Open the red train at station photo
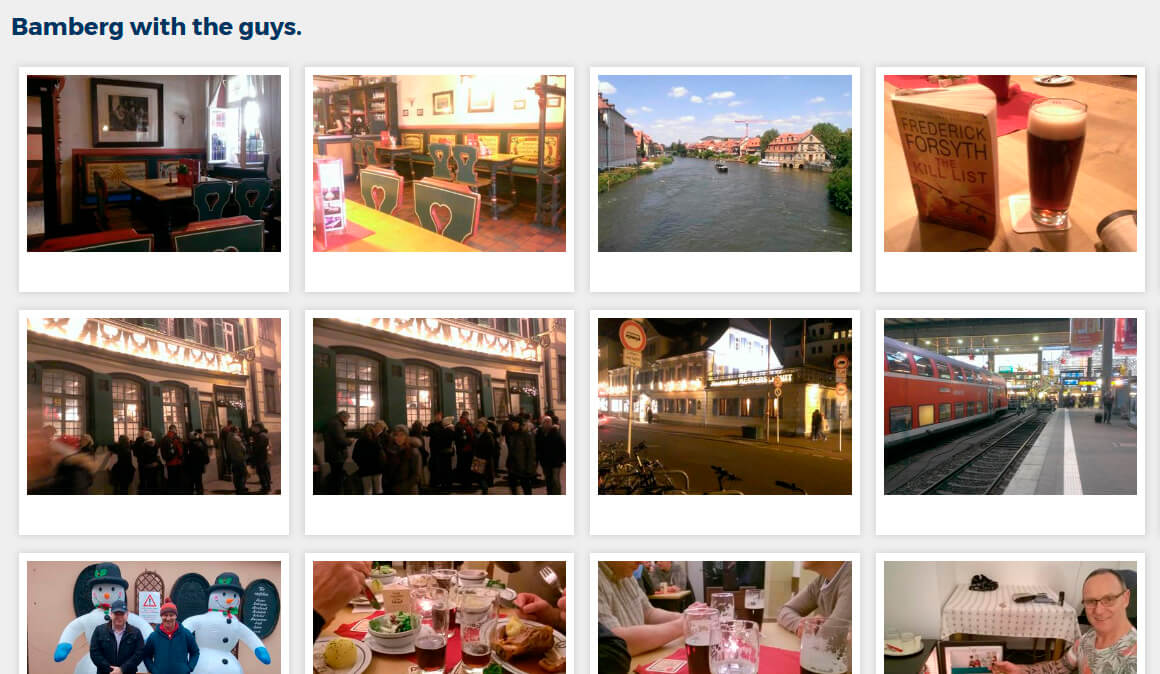Screen dimensions: 1160x674 coord(1010,406)
